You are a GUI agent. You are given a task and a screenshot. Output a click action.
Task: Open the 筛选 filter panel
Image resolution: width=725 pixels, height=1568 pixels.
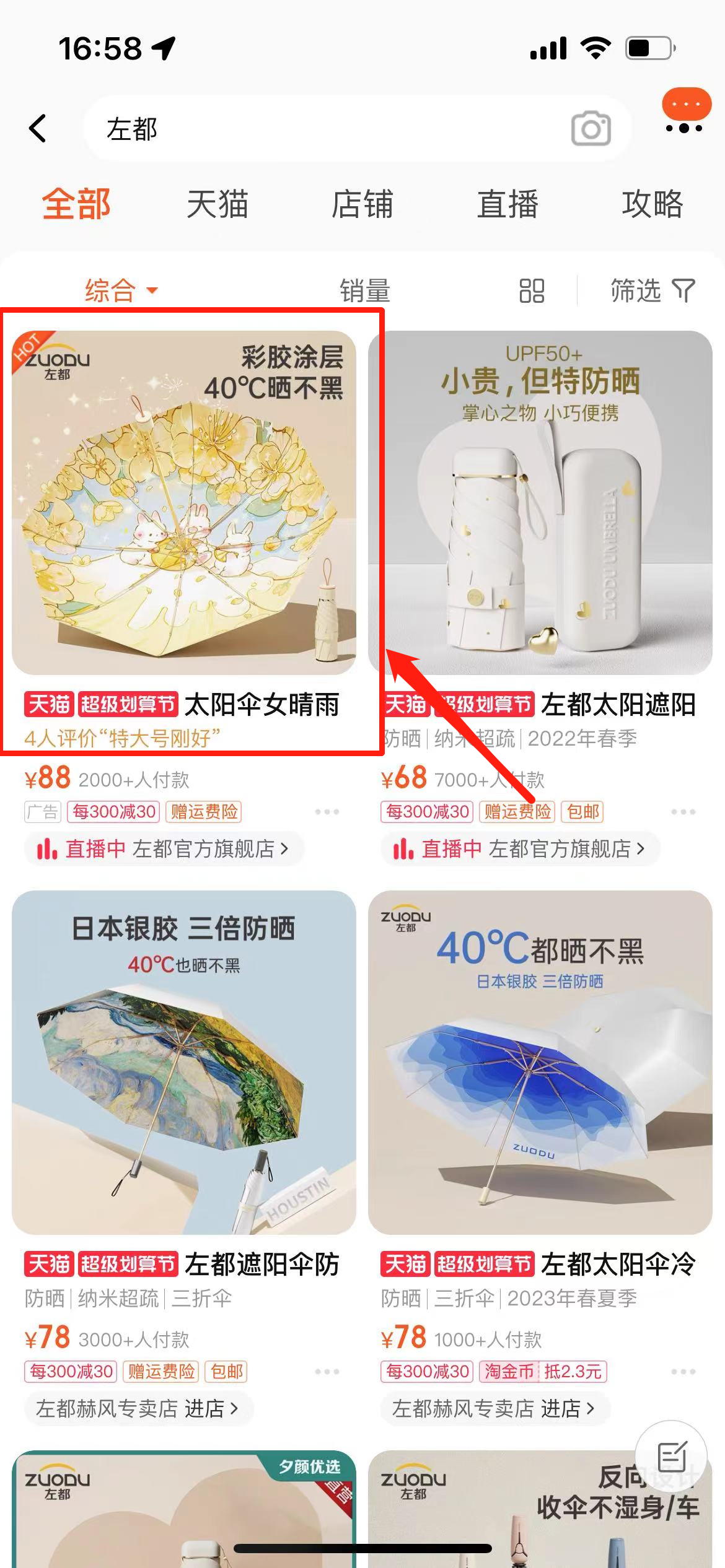[652, 290]
